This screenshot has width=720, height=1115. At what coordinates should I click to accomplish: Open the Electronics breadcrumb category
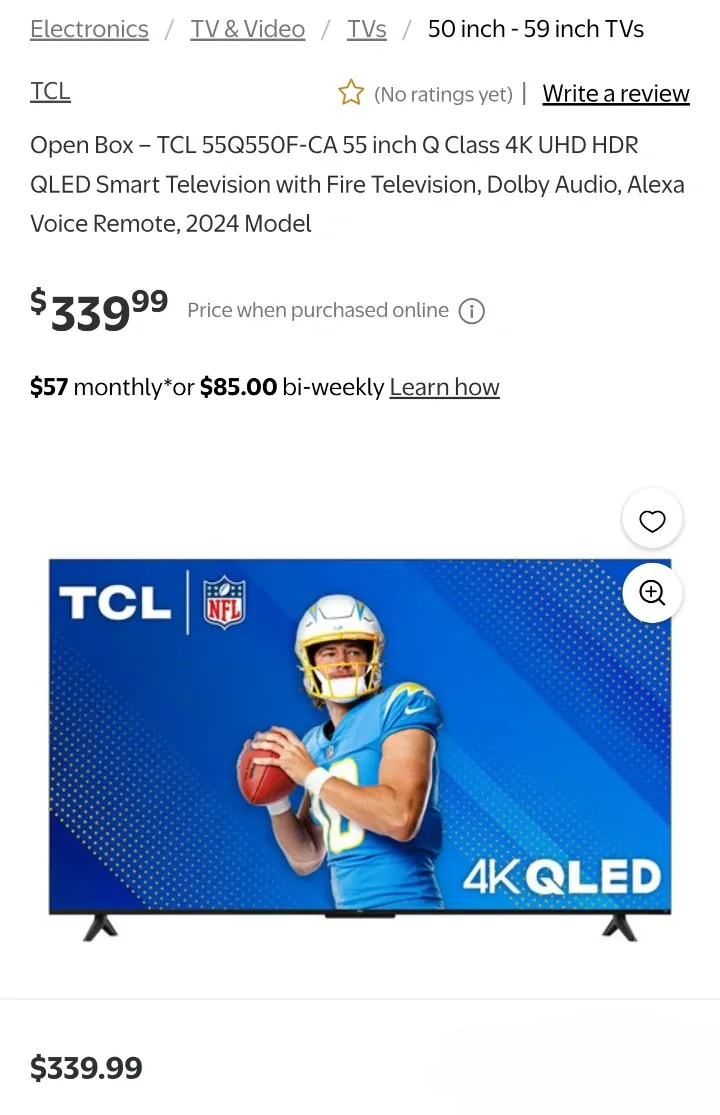click(89, 29)
